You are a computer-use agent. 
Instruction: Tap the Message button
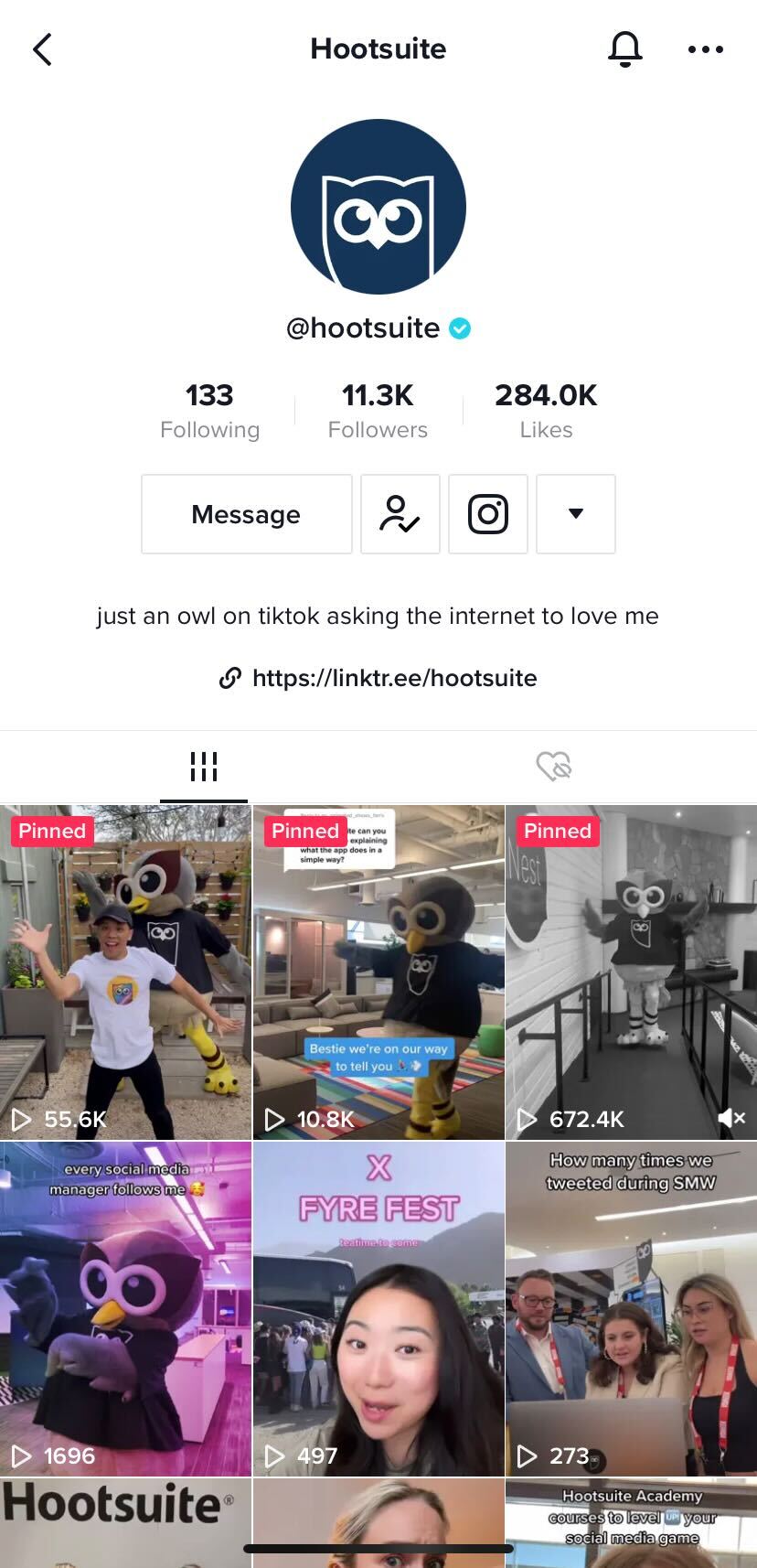(246, 514)
